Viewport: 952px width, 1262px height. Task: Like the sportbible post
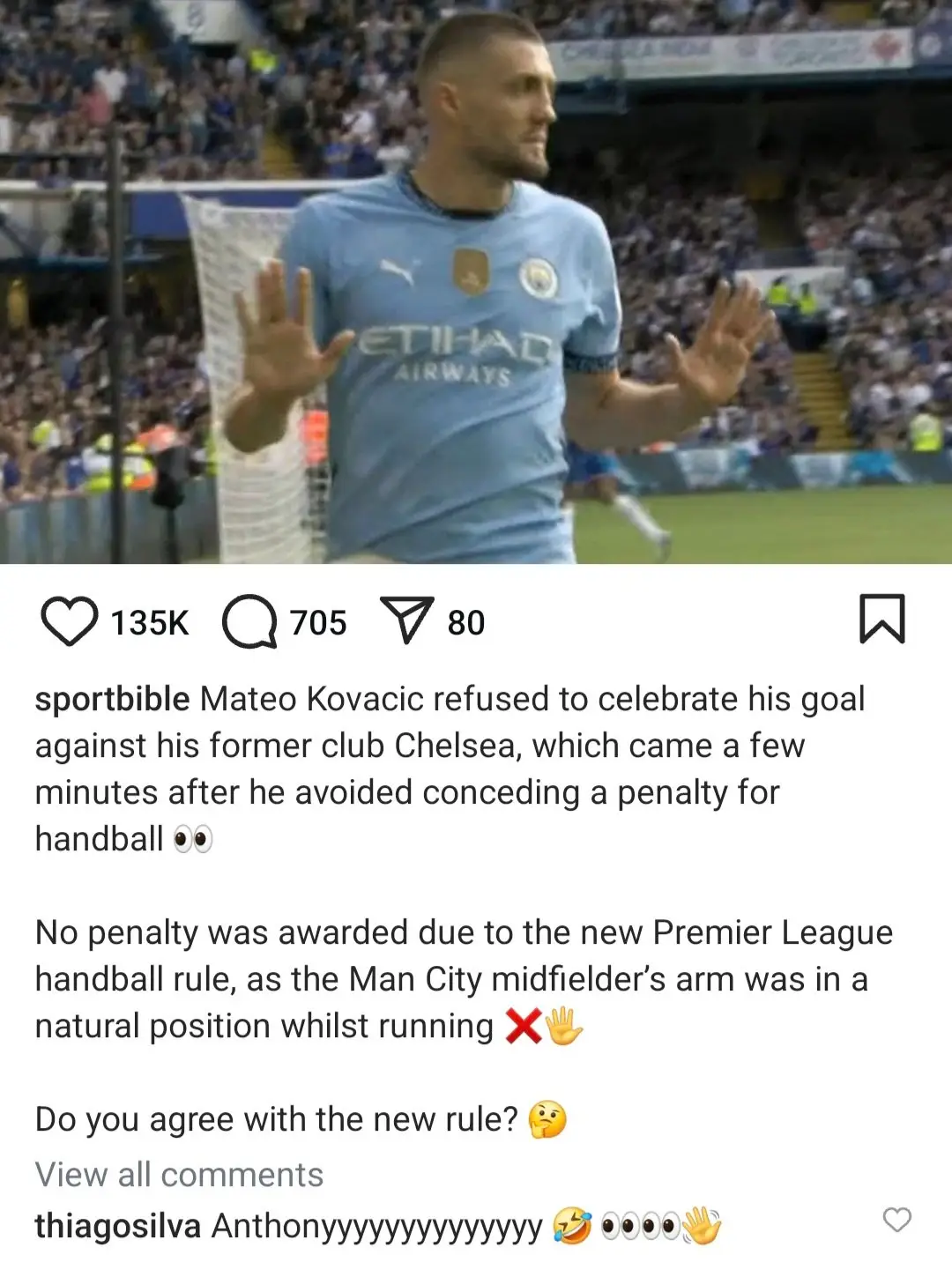(x=69, y=621)
